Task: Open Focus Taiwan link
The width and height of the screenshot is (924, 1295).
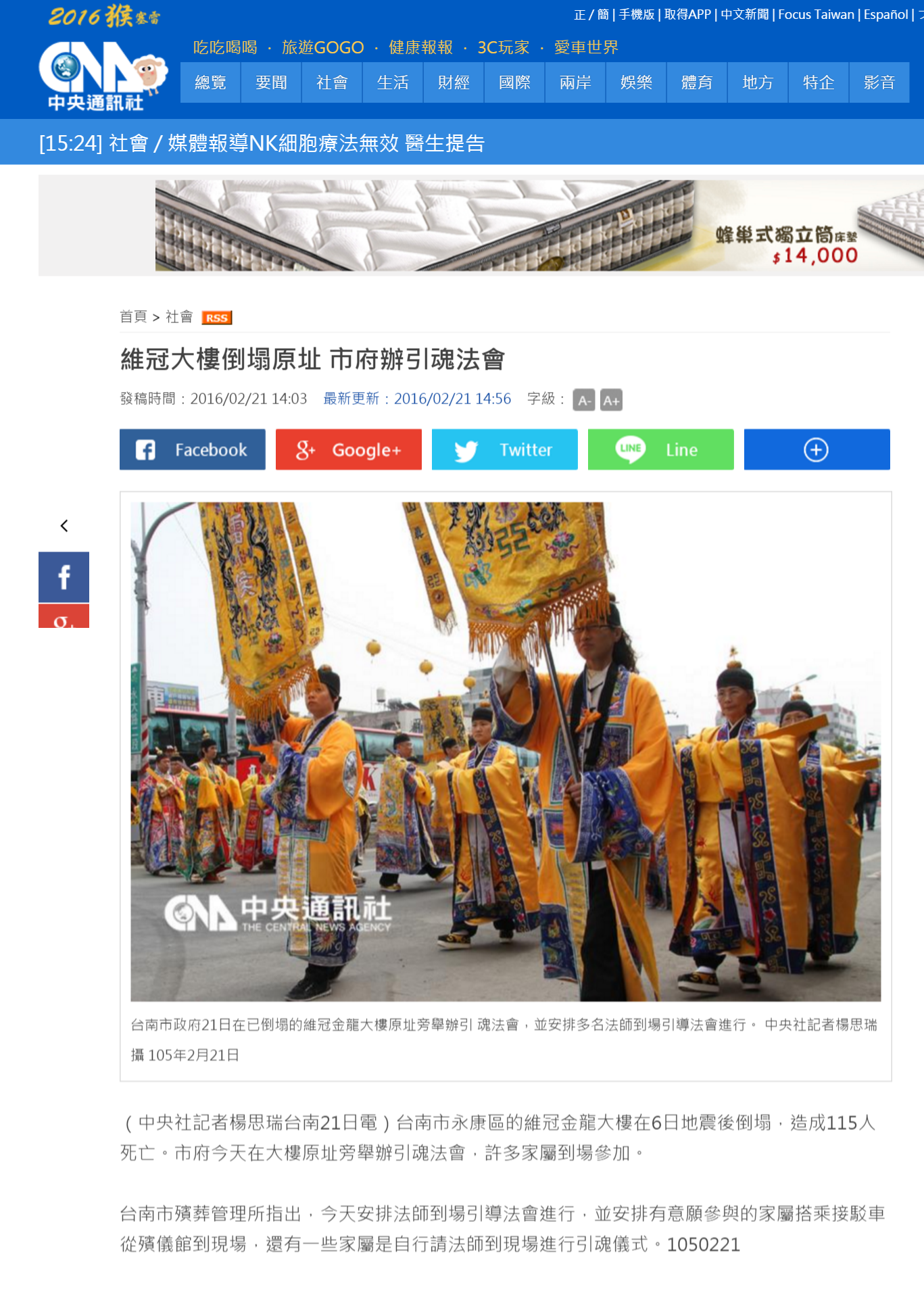Action: tap(816, 14)
